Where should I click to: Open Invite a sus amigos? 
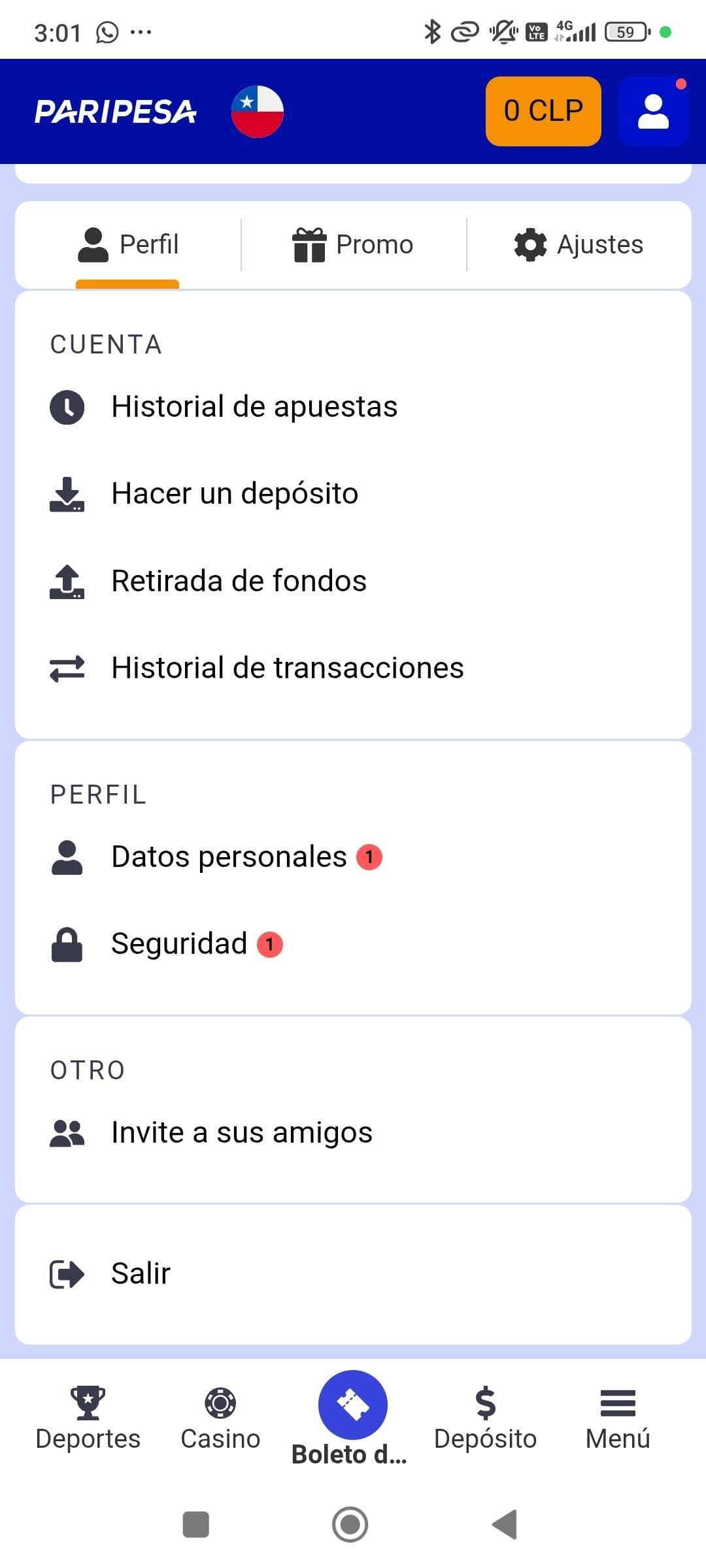pyautogui.click(x=241, y=1132)
